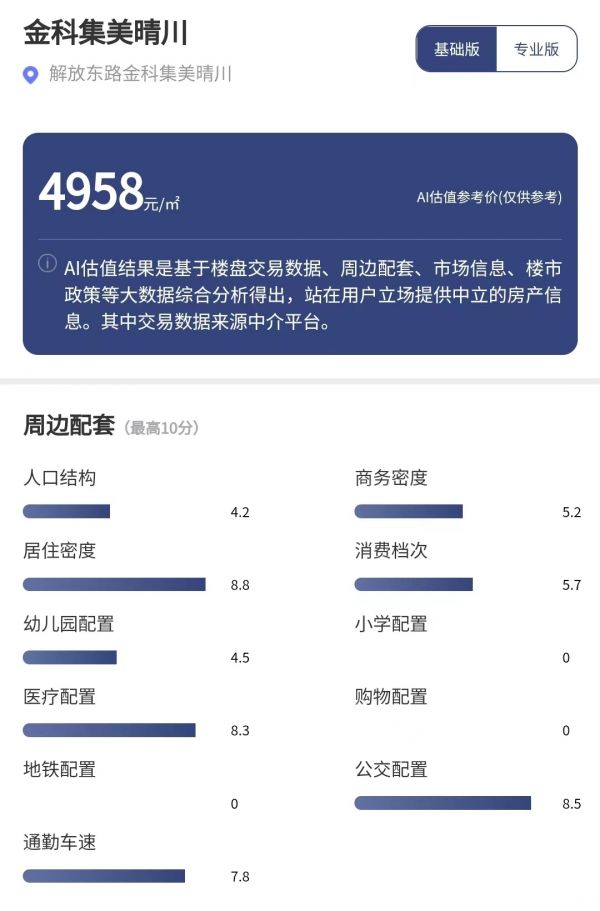
Task: Tap the info icon beside AI估值 description
Action: point(47,263)
